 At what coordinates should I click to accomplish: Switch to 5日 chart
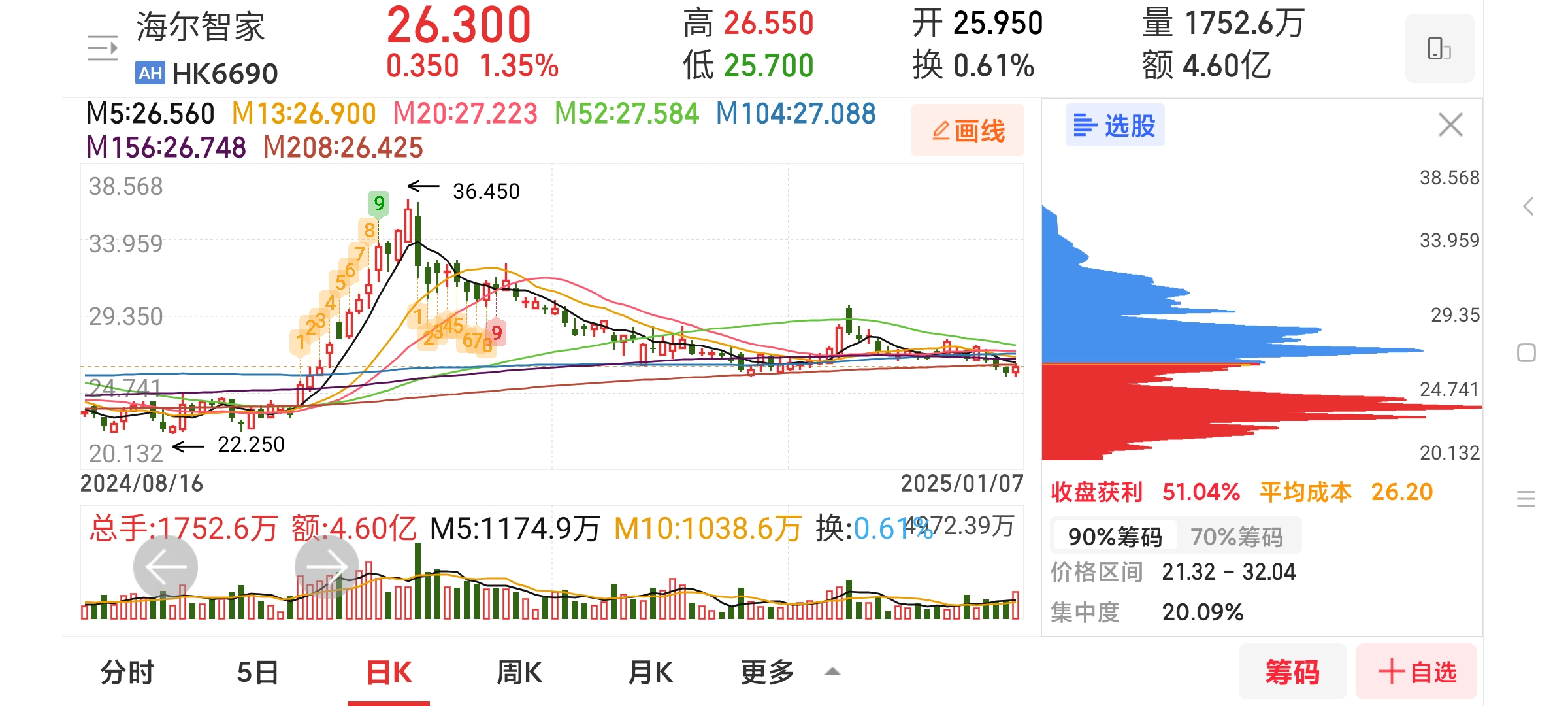point(258,672)
